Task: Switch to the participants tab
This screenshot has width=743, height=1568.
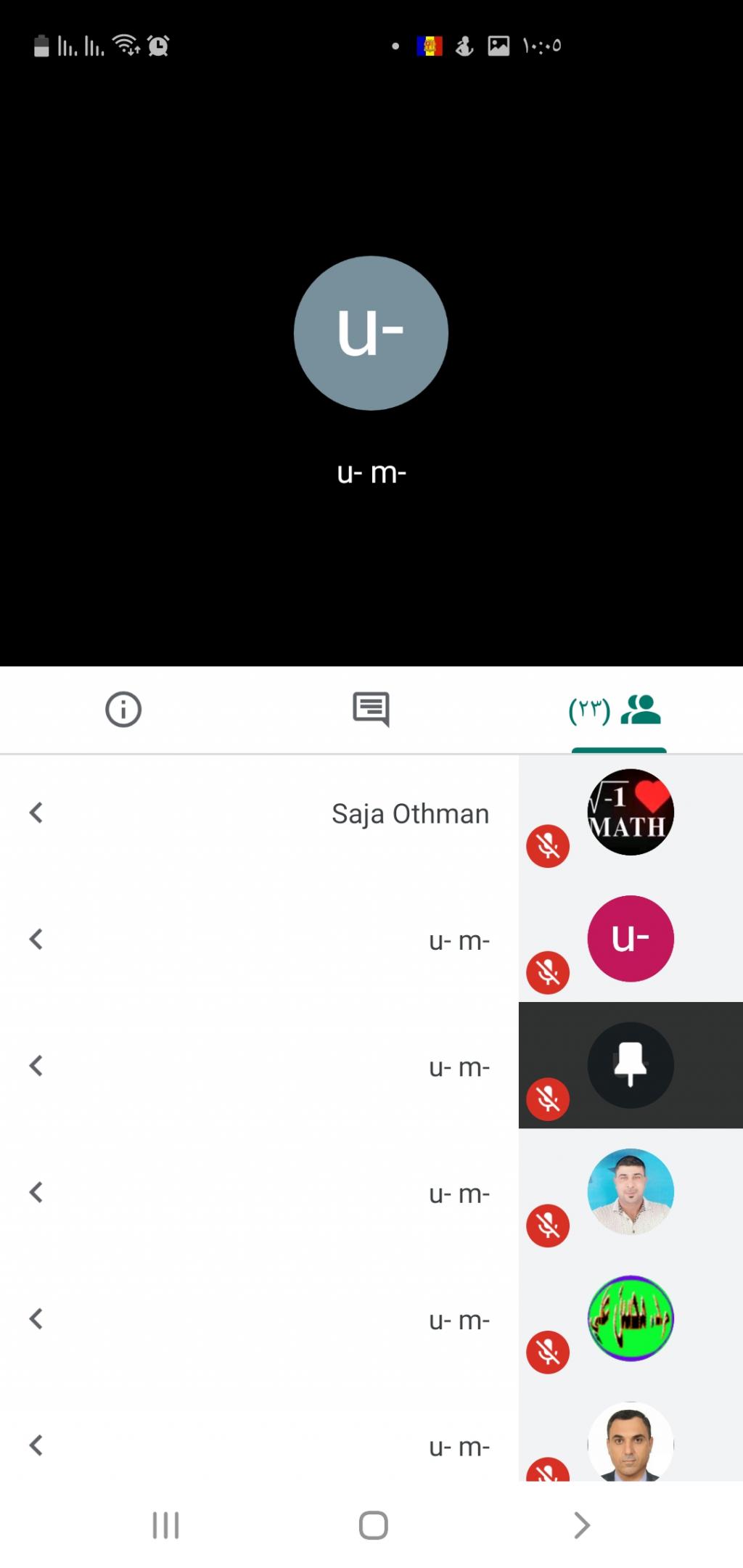Action: [x=617, y=710]
